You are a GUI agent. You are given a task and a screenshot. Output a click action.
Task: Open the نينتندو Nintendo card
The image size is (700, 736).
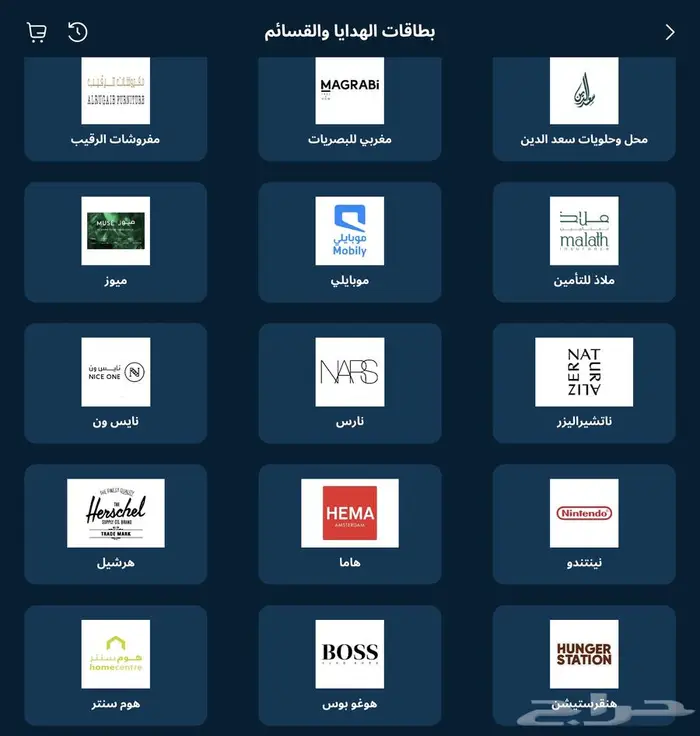click(x=584, y=523)
